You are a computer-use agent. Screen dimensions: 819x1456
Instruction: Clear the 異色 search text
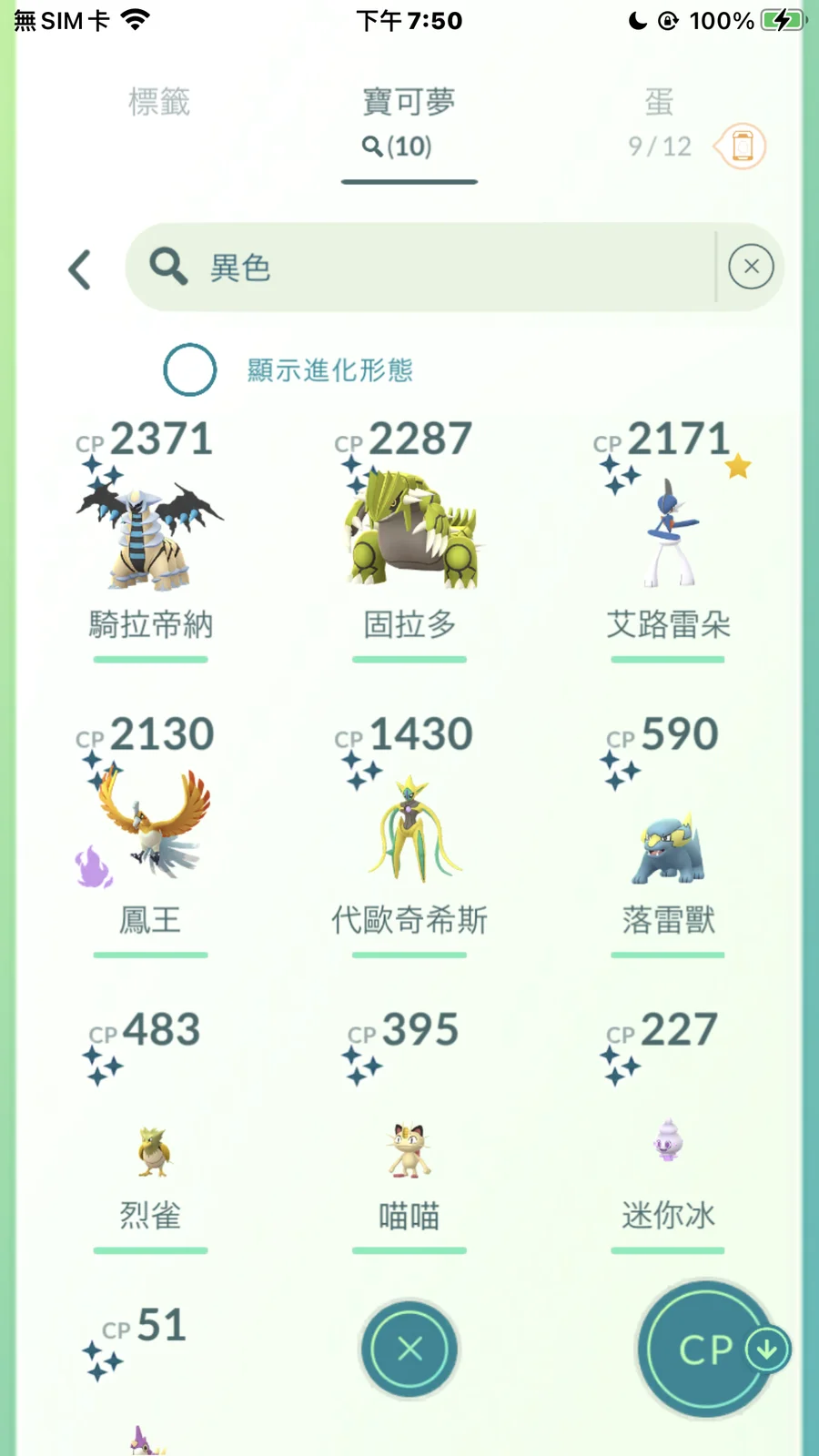751,268
